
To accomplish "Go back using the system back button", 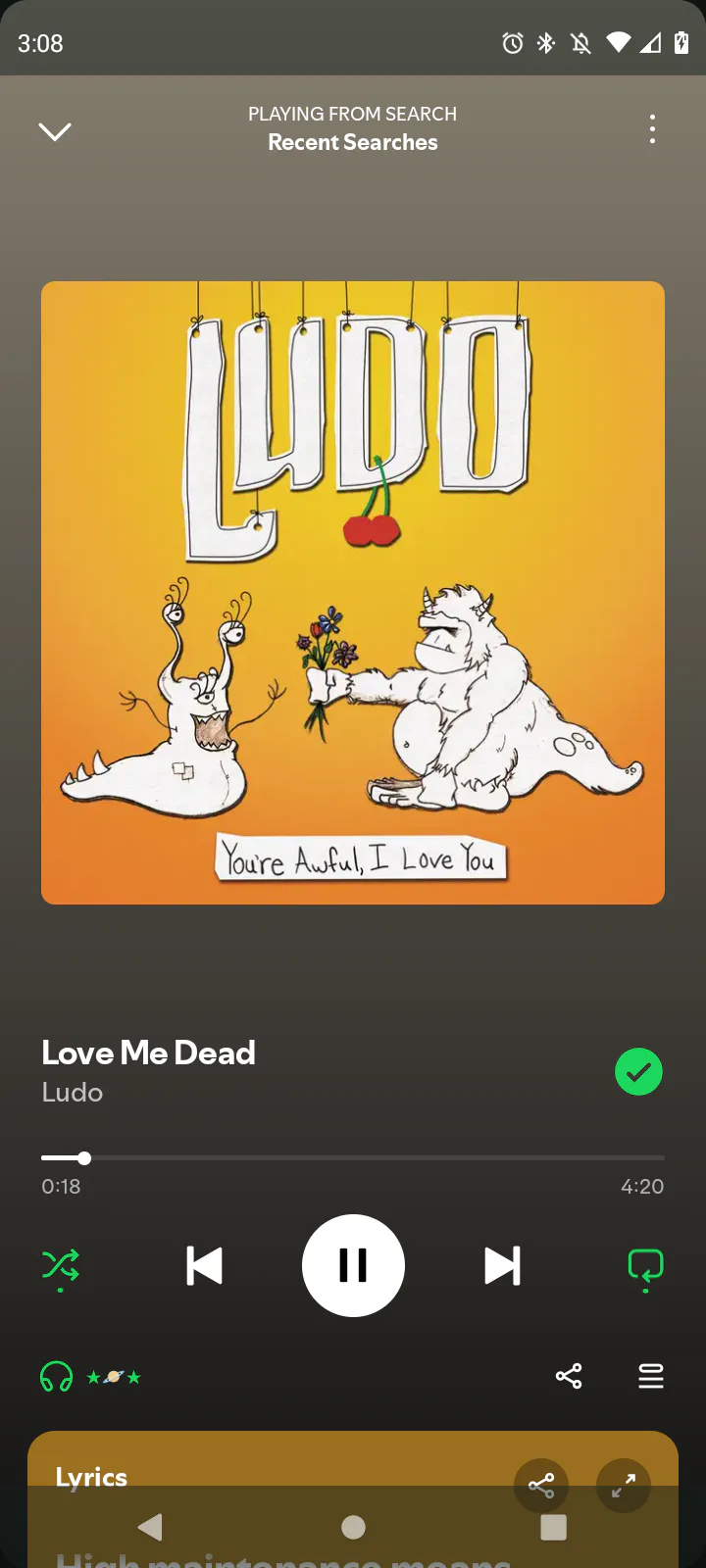I will 151,1527.
